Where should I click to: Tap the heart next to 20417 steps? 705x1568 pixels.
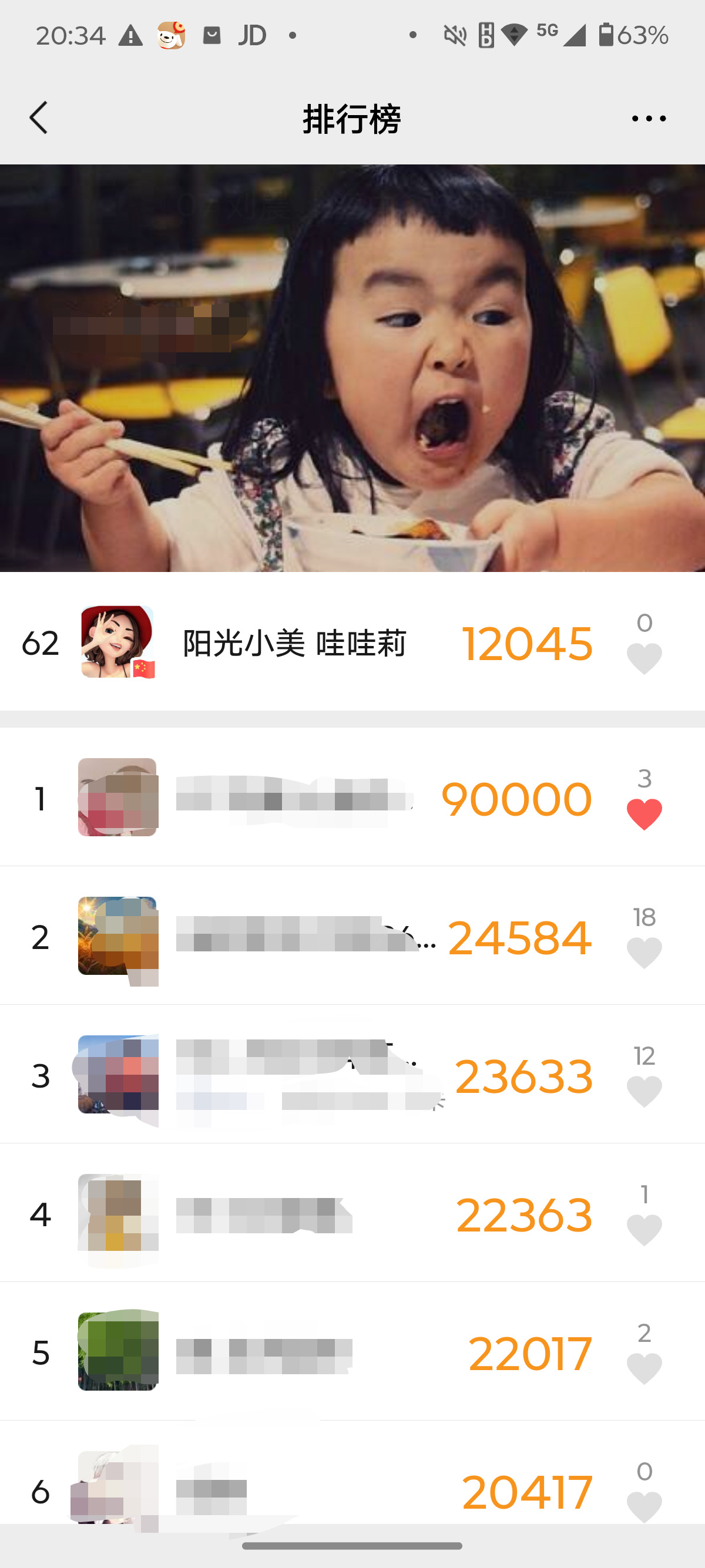[644, 1506]
